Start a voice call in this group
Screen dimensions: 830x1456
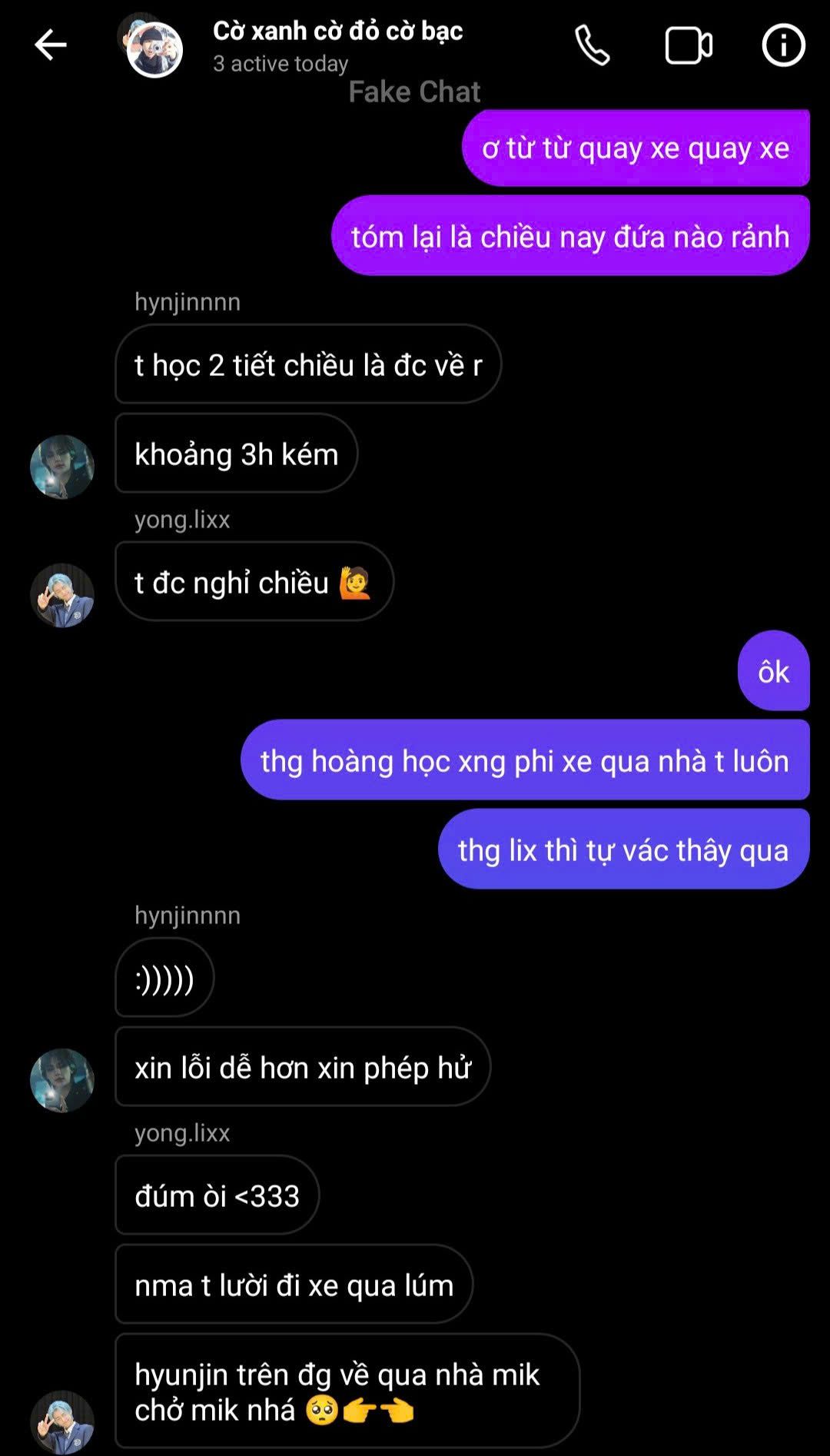pyautogui.click(x=593, y=45)
